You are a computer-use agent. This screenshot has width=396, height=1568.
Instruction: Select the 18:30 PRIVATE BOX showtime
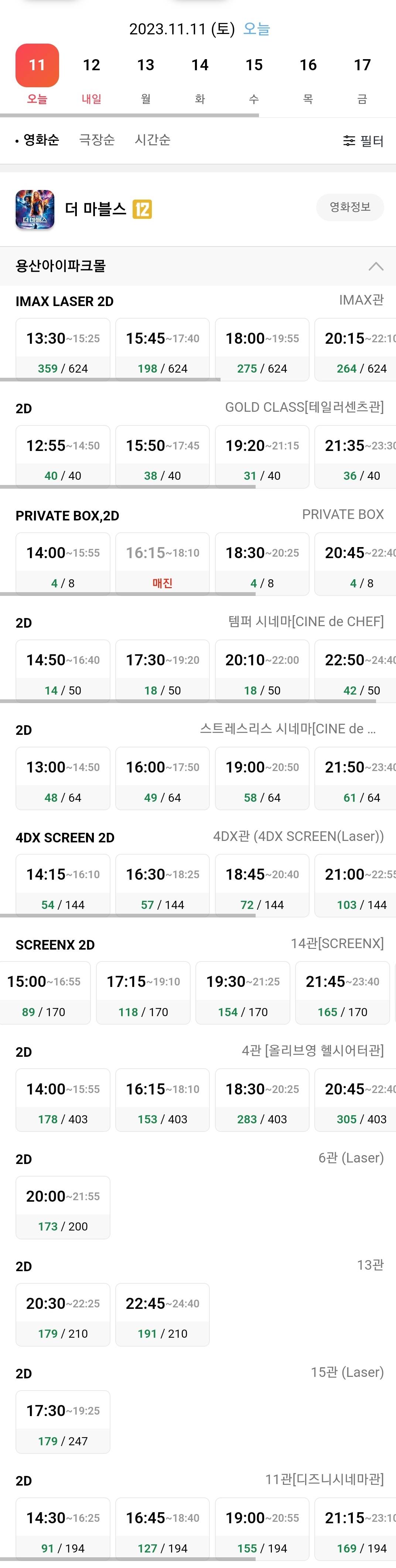point(262,563)
